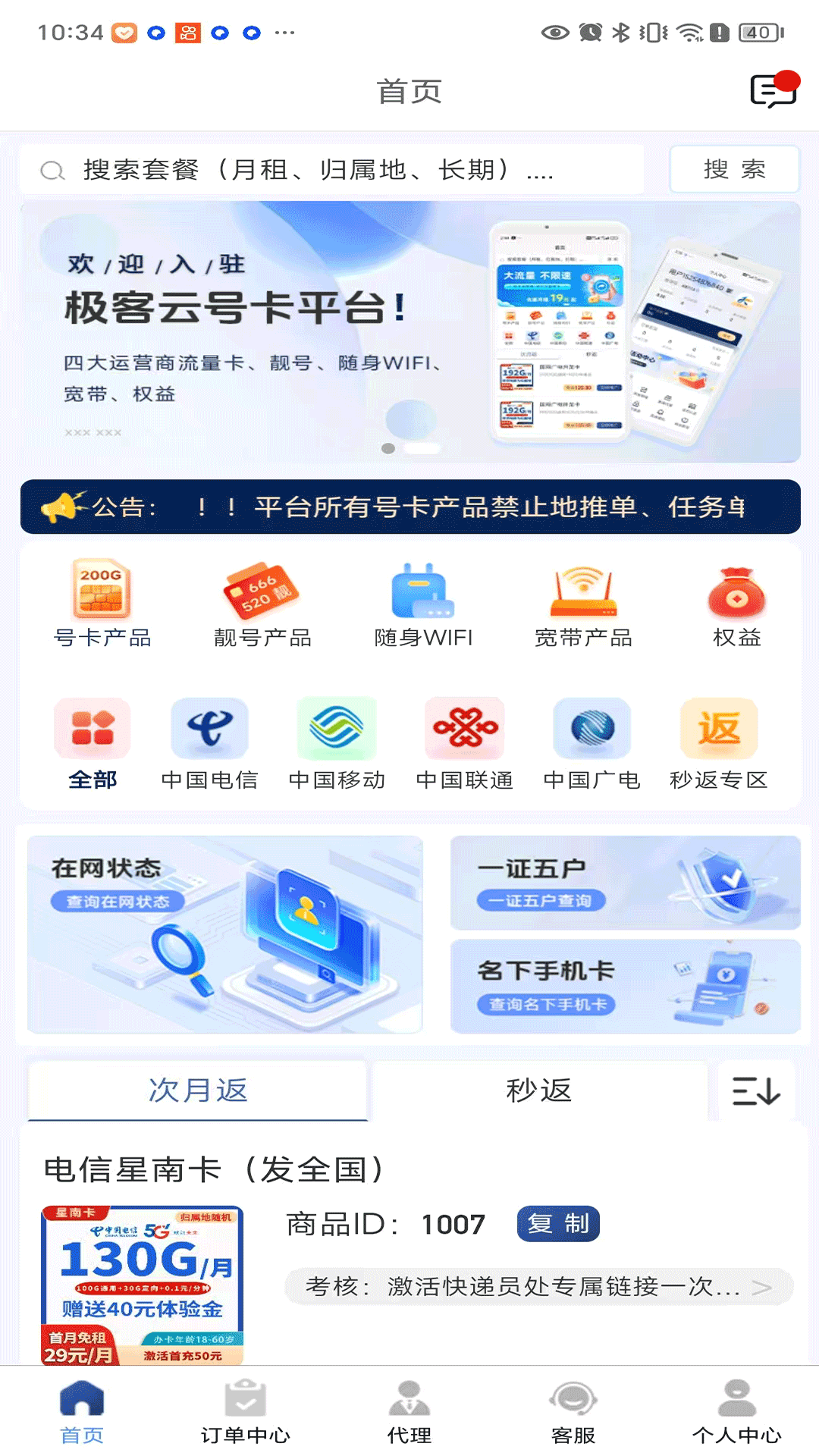
Task: Tap the 搜索 button
Action: point(734,170)
